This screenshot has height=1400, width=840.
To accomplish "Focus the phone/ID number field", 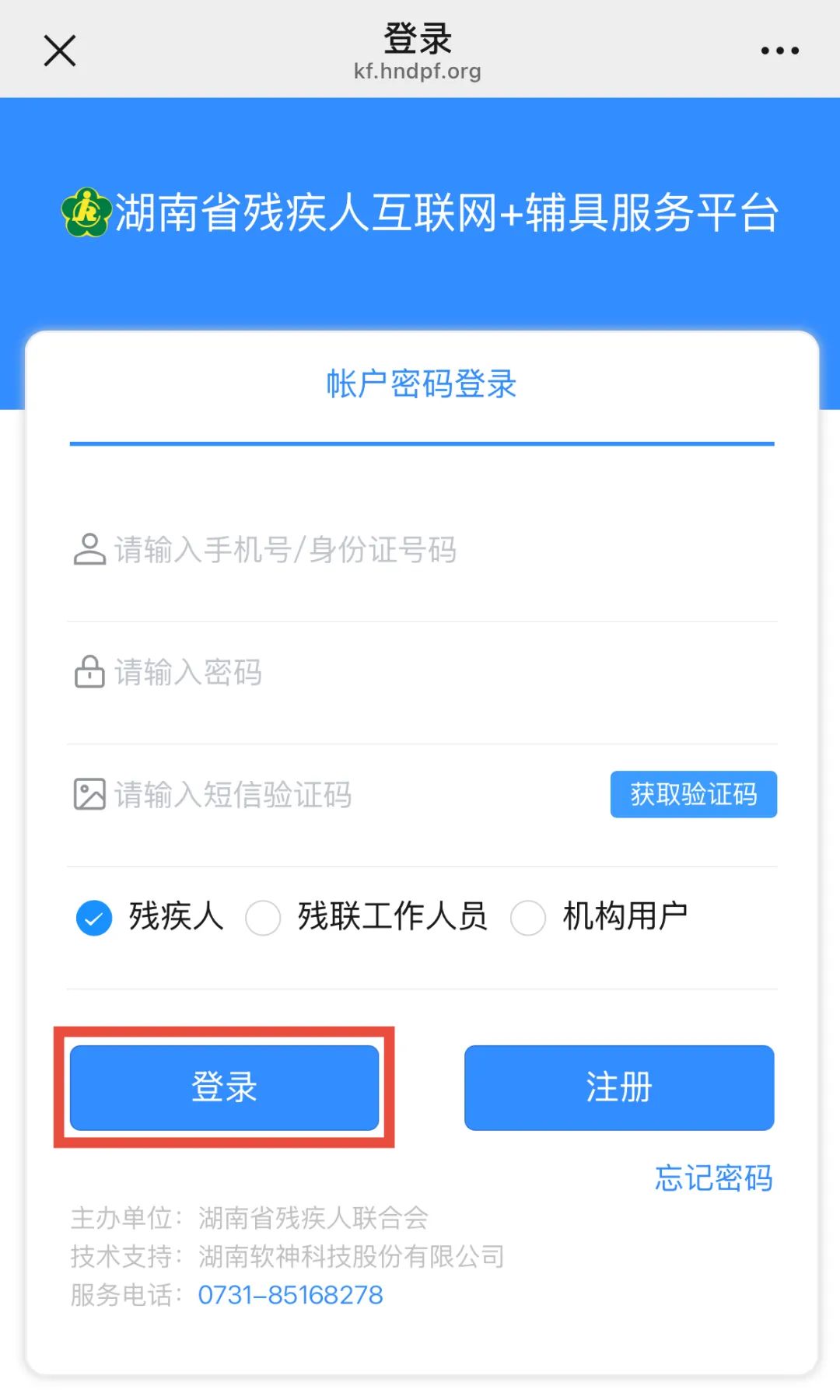I will (422, 550).
